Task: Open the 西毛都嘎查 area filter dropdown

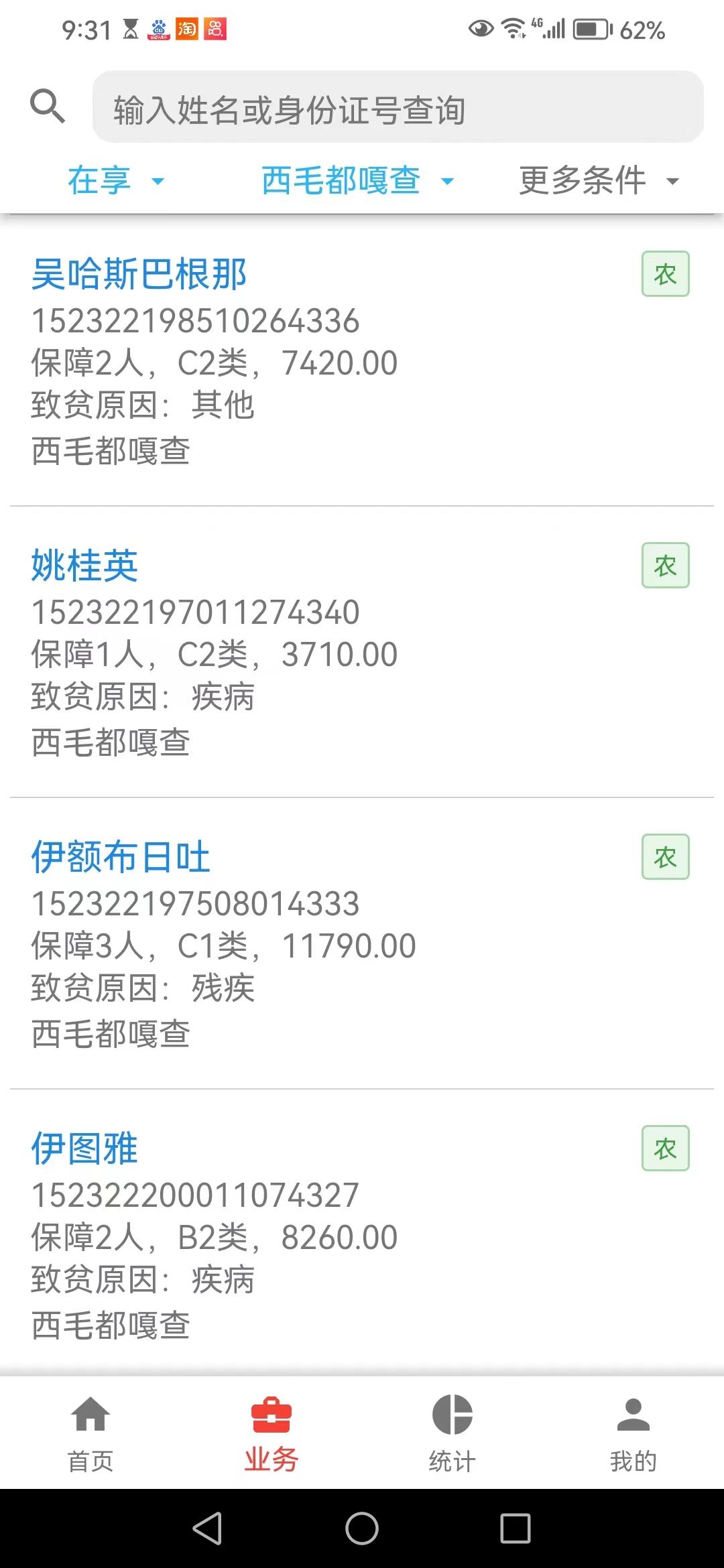Action: pyautogui.click(x=358, y=181)
